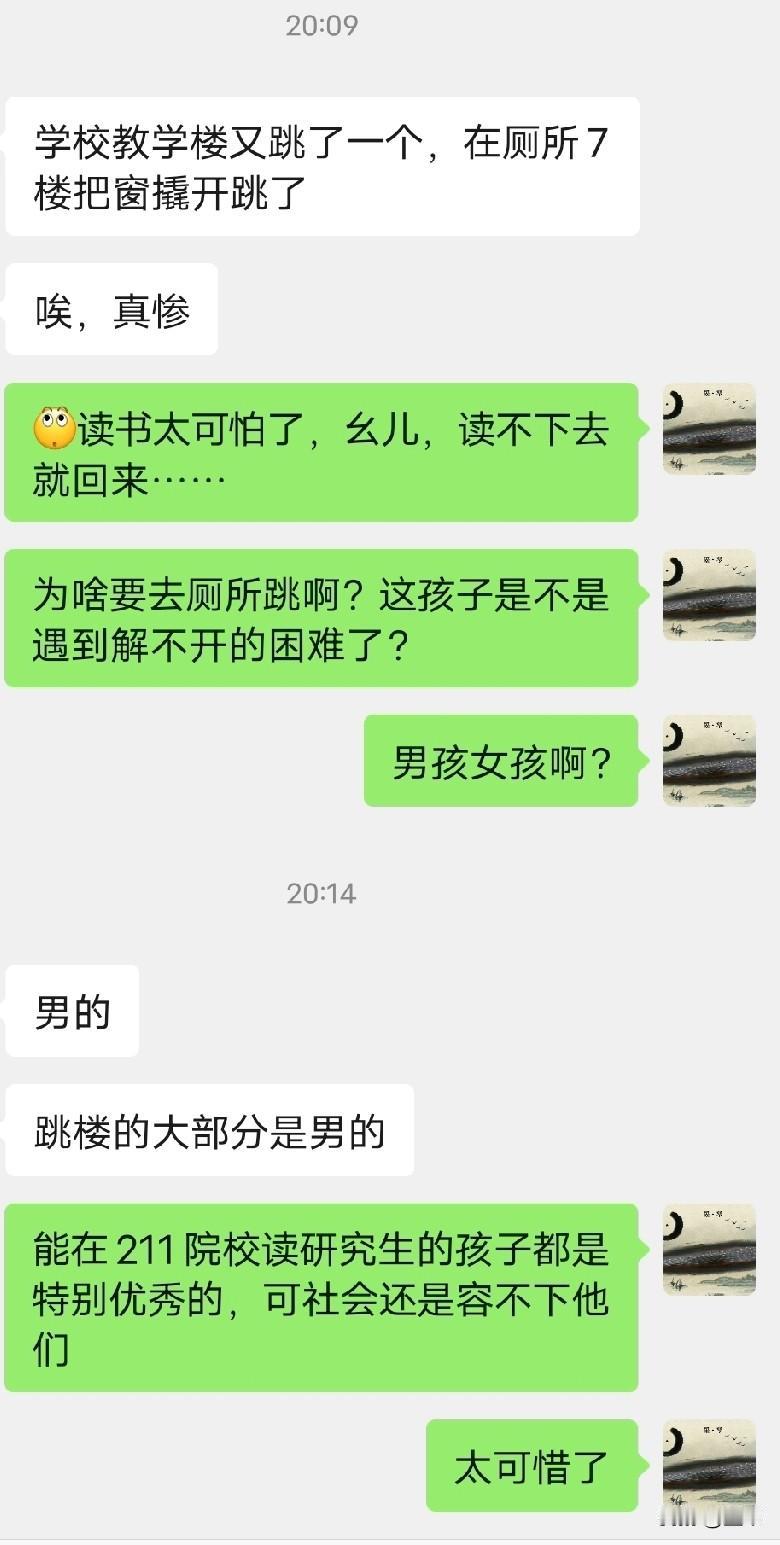Tap the avatar beside the "读书太可怕了" message
Image resolution: width=780 pixels, height=1545 pixels.
pyautogui.click(x=708, y=428)
